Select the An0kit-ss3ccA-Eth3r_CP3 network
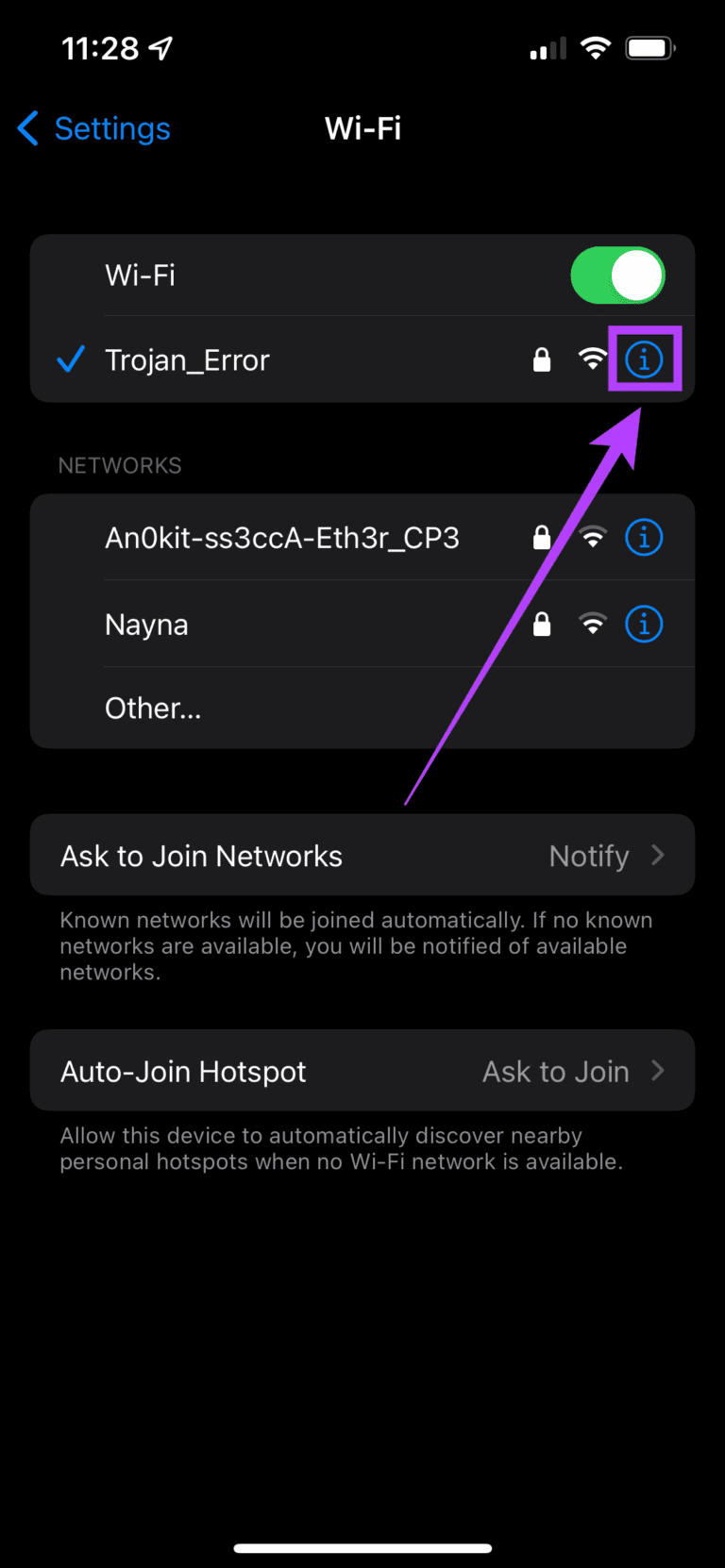725x1568 pixels. click(x=281, y=537)
